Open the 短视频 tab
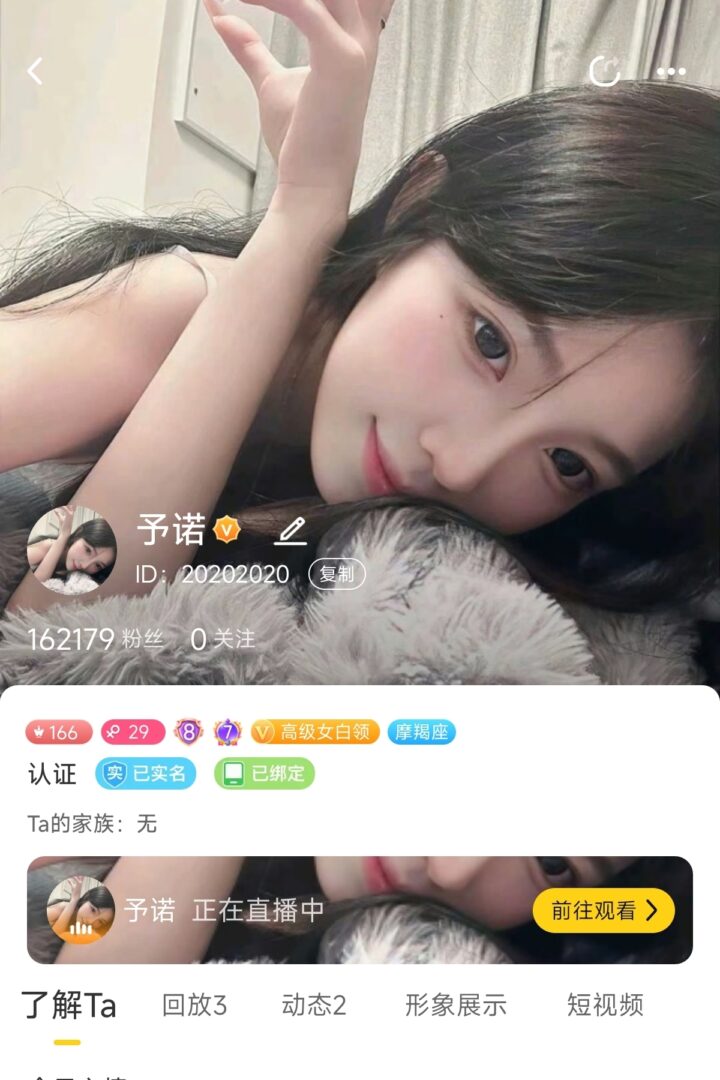This screenshot has height=1080, width=720. coord(605,1005)
